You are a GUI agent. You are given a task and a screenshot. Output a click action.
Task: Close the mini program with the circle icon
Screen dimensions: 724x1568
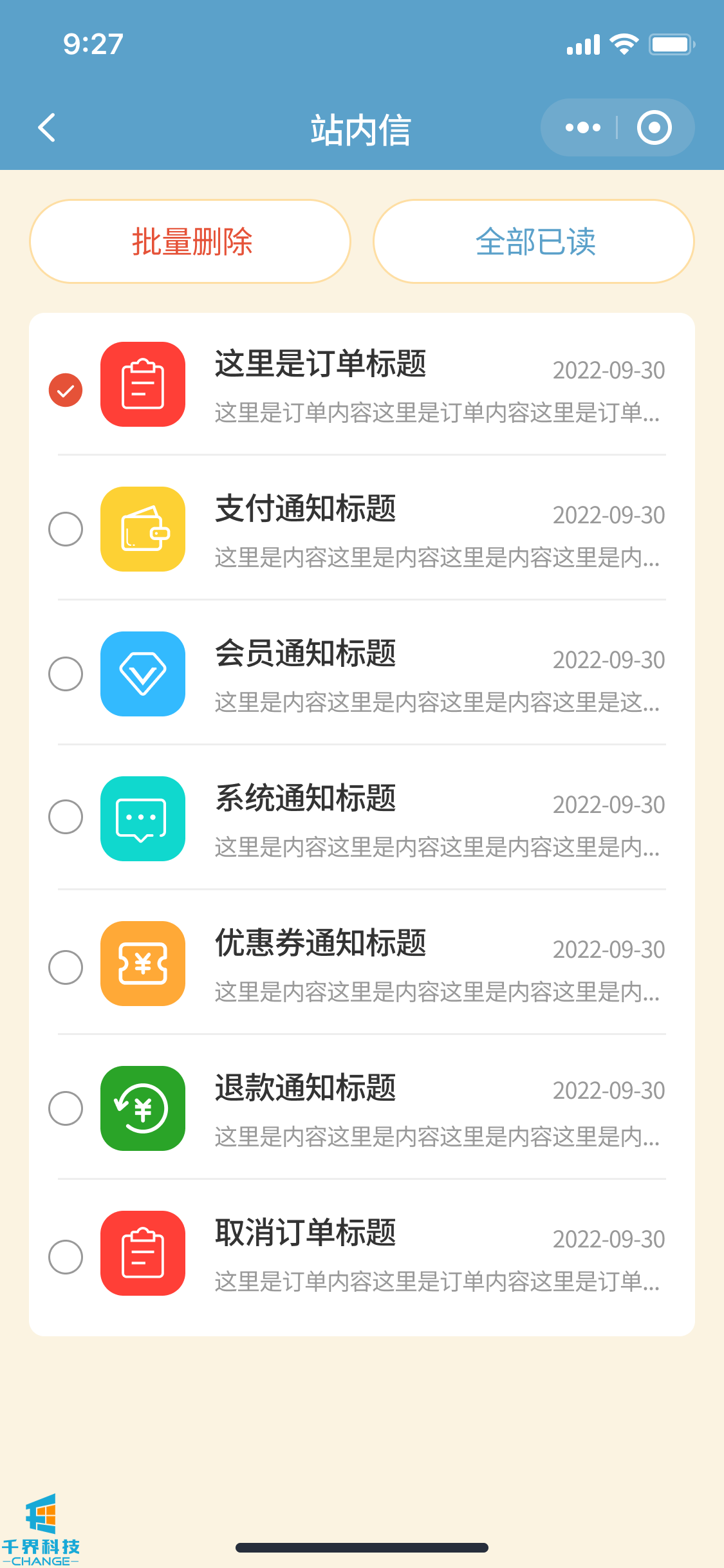654,127
